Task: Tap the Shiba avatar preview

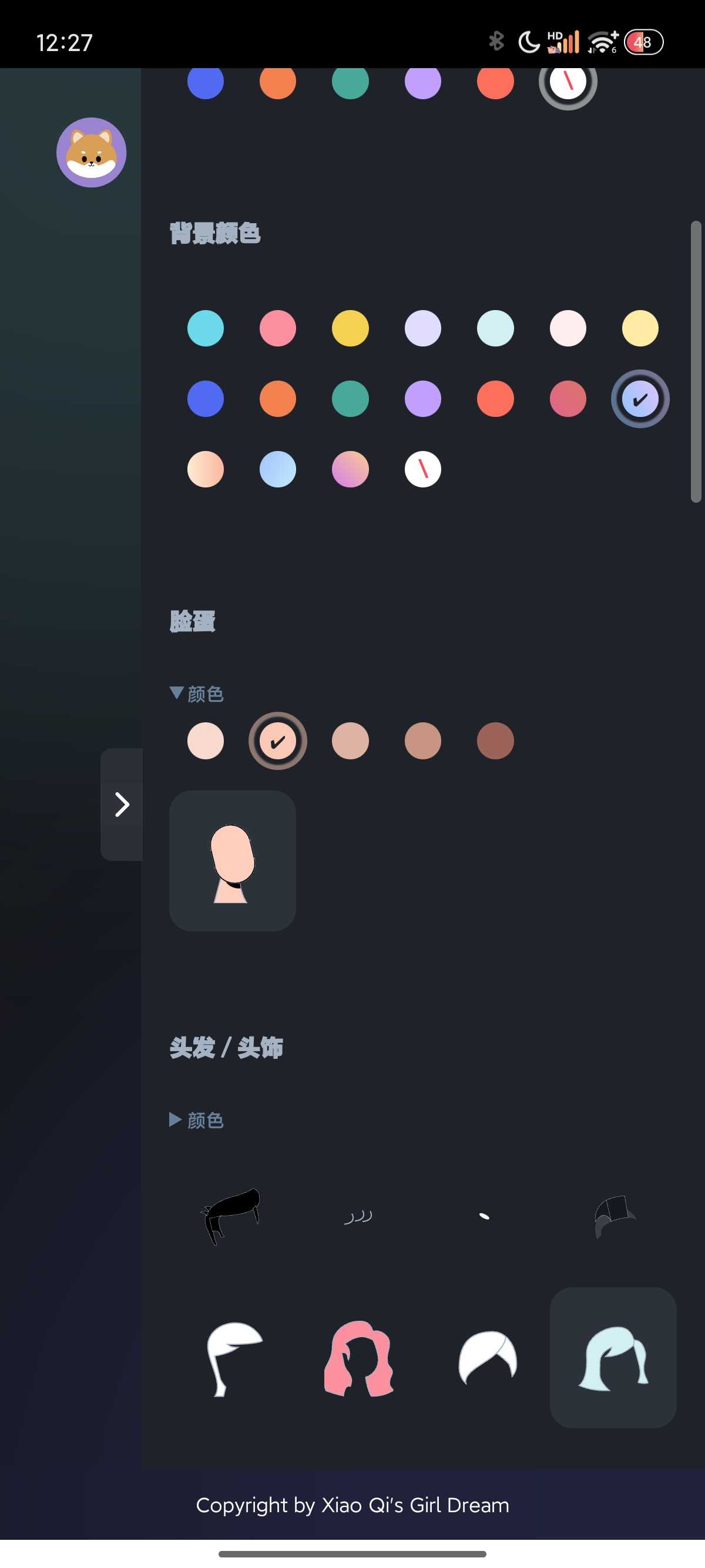Action: [x=91, y=152]
